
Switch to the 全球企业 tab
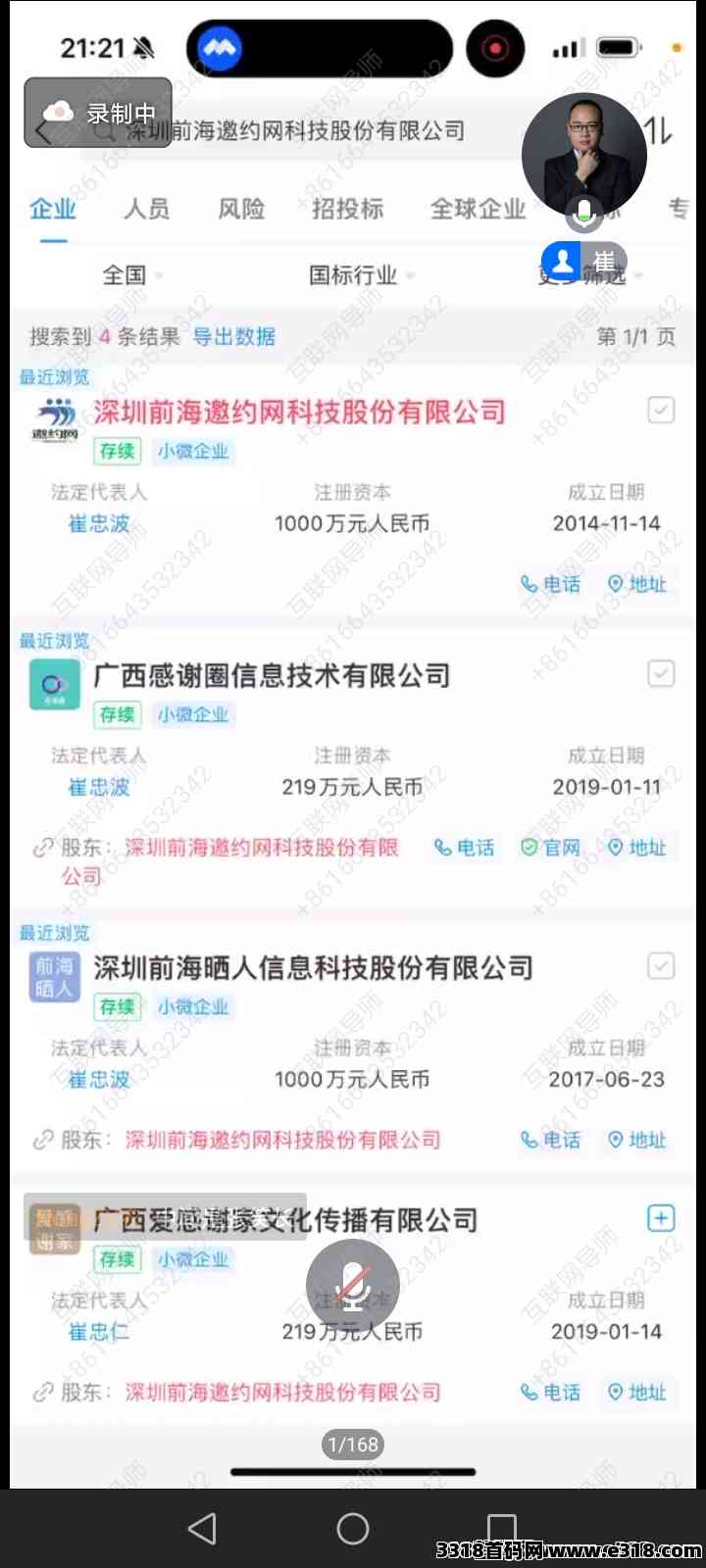pyautogui.click(x=479, y=209)
